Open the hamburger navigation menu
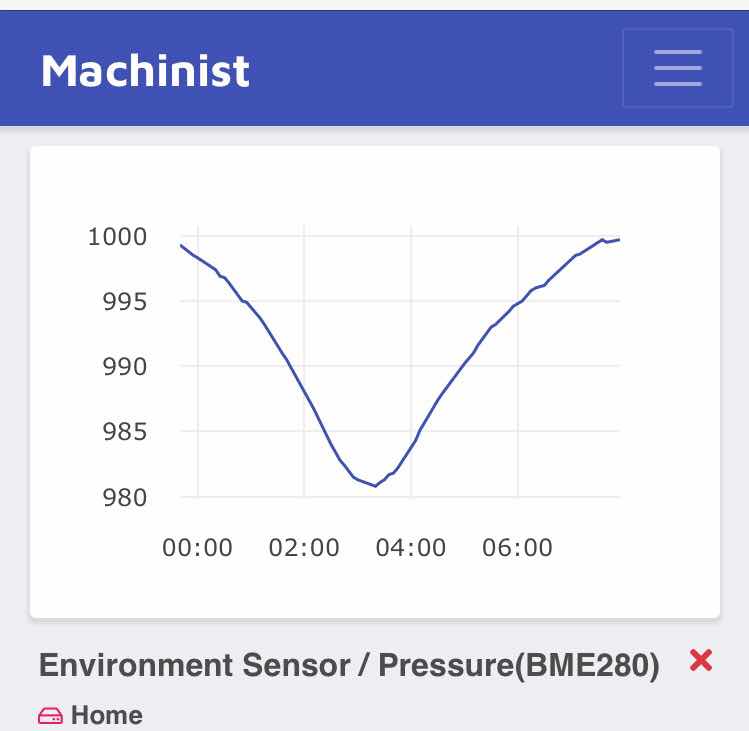The image size is (749, 731). [677, 68]
